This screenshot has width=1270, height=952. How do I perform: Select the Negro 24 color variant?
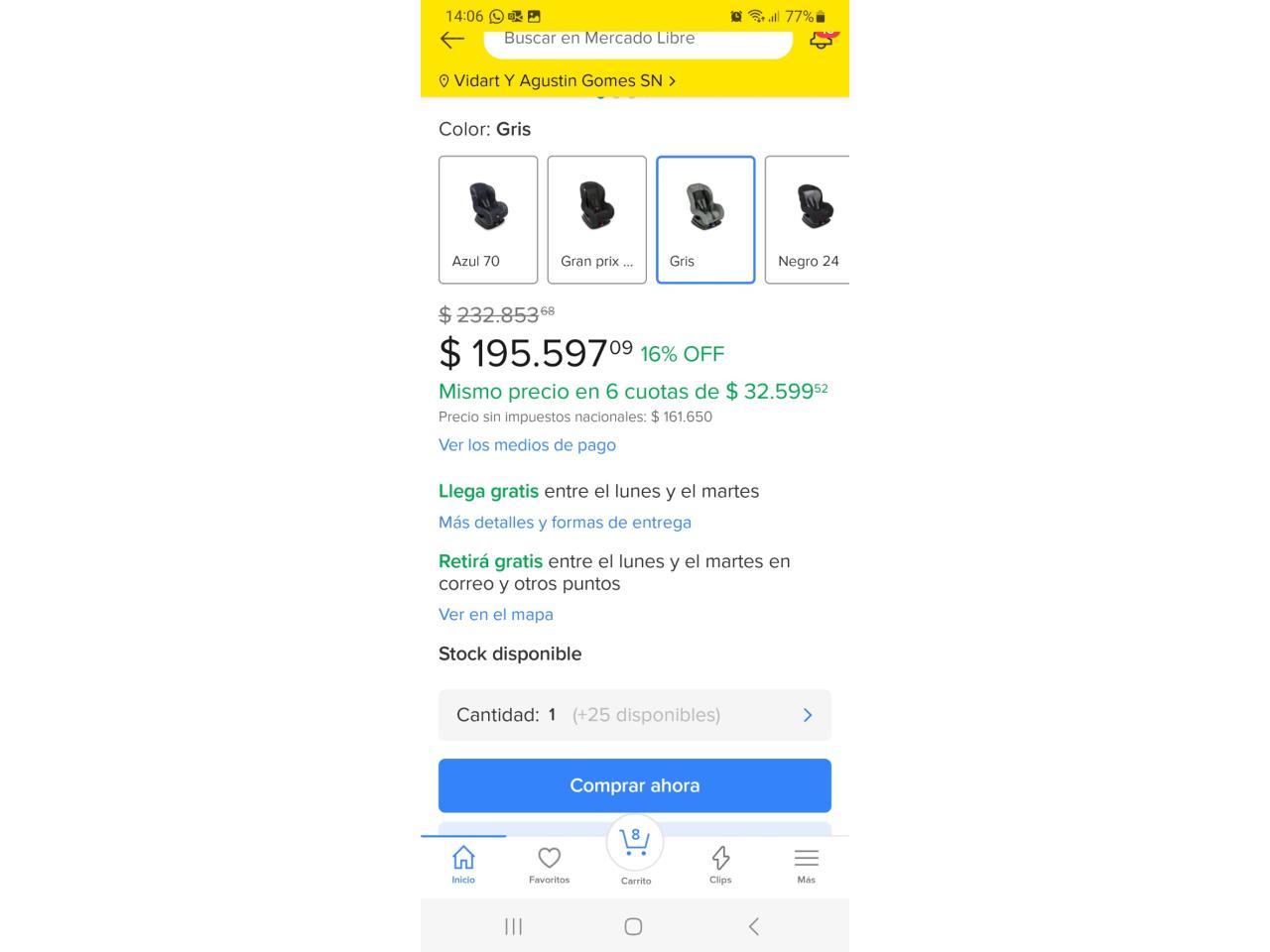pos(808,219)
